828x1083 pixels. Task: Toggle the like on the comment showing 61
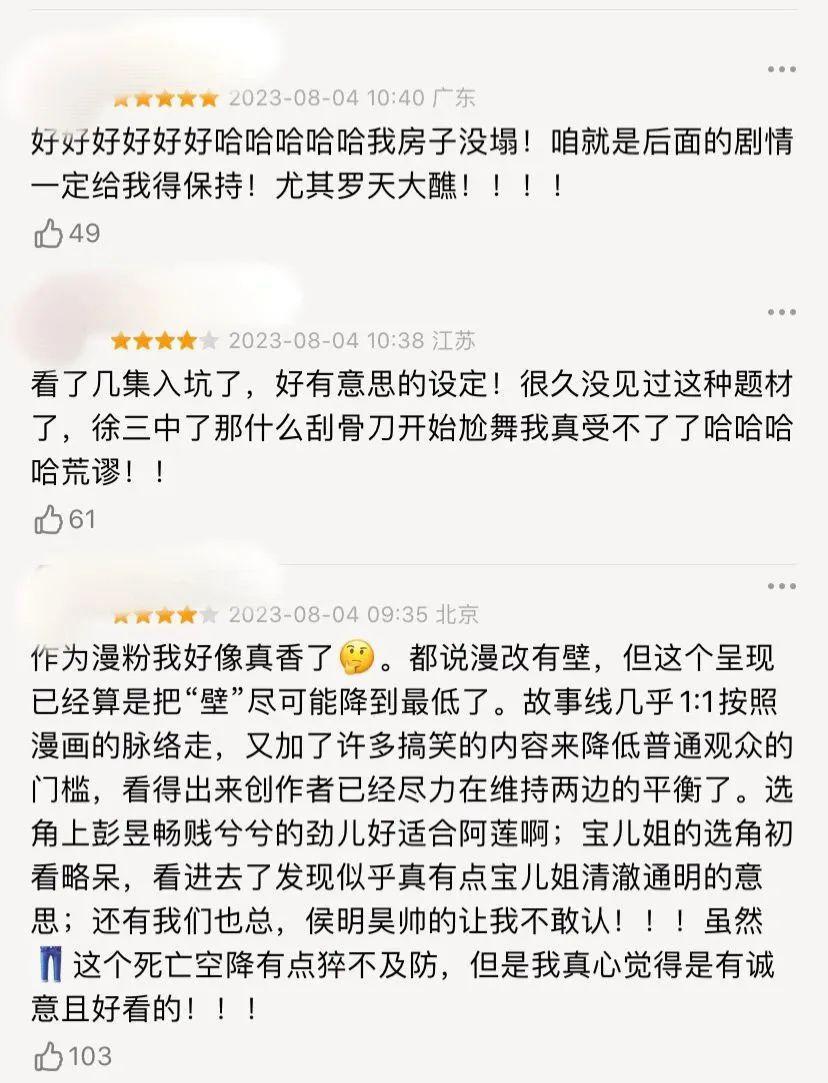pyautogui.click(x=50, y=519)
